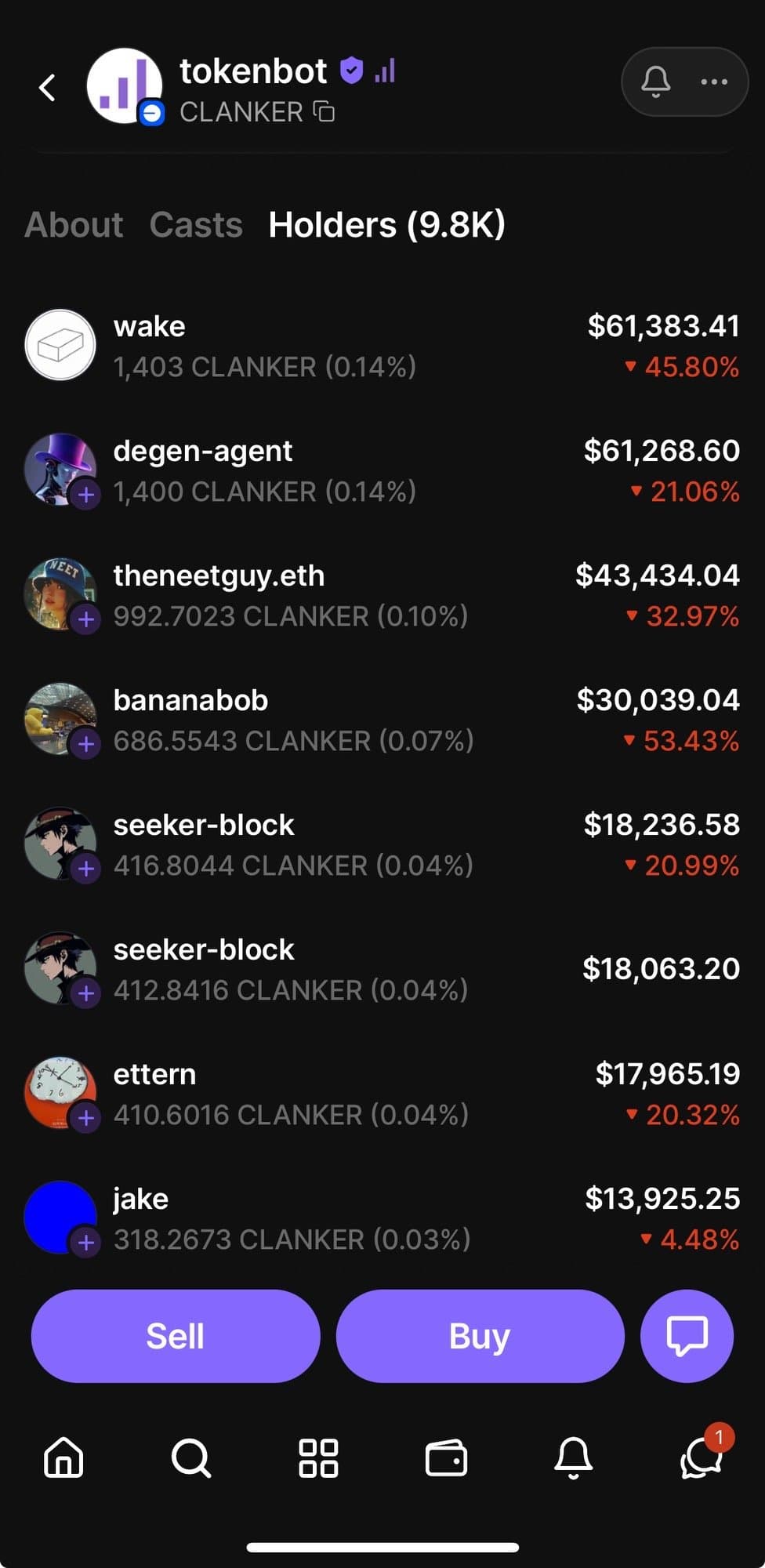Tap the token alerts bell icon
765x1568 pixels.
point(655,82)
